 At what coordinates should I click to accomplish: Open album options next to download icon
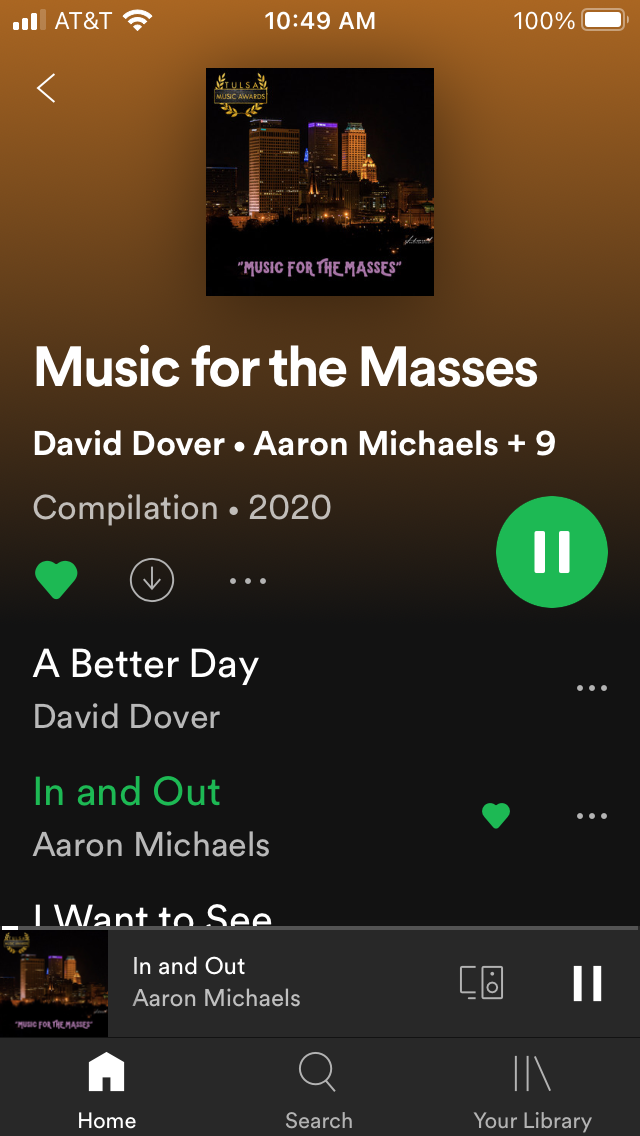[248, 580]
